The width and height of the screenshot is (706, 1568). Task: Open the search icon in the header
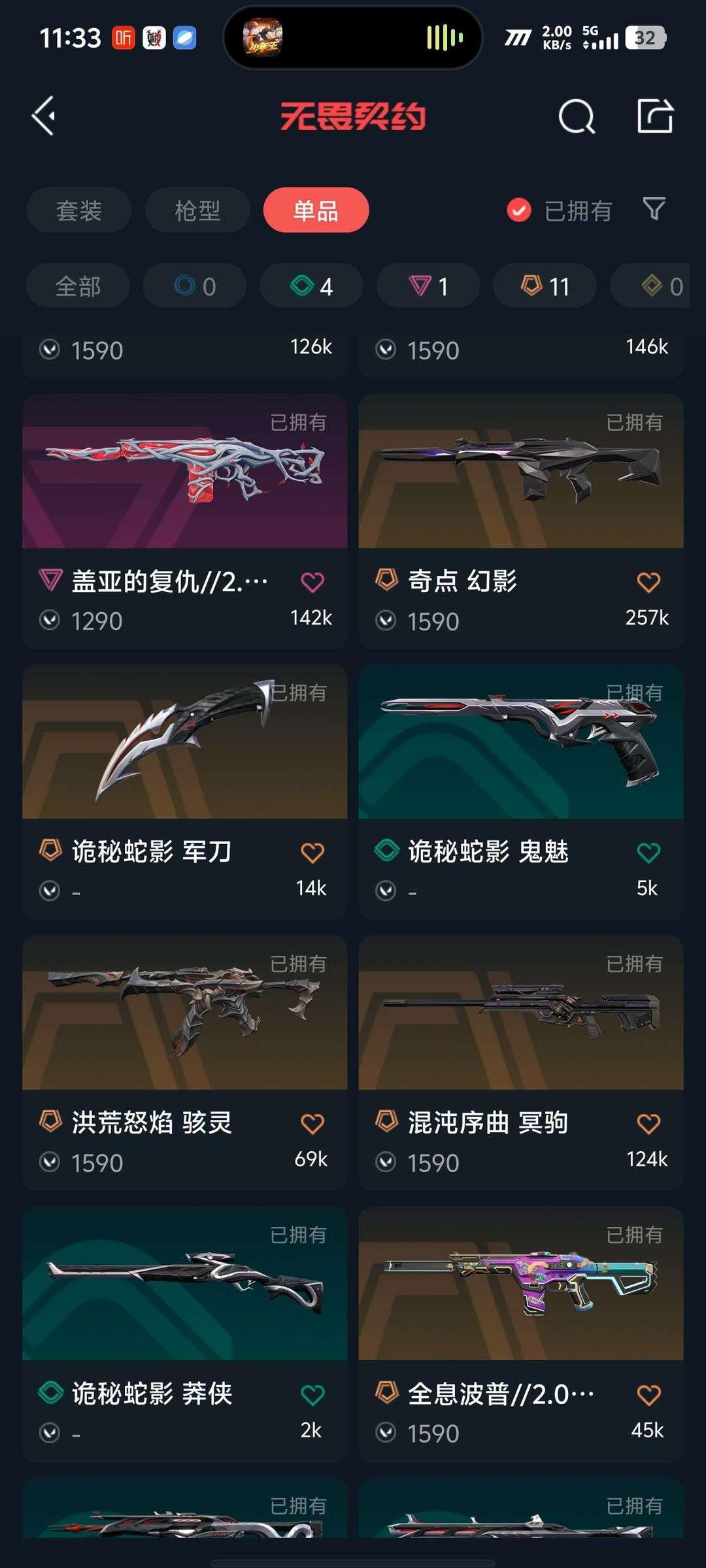577,116
